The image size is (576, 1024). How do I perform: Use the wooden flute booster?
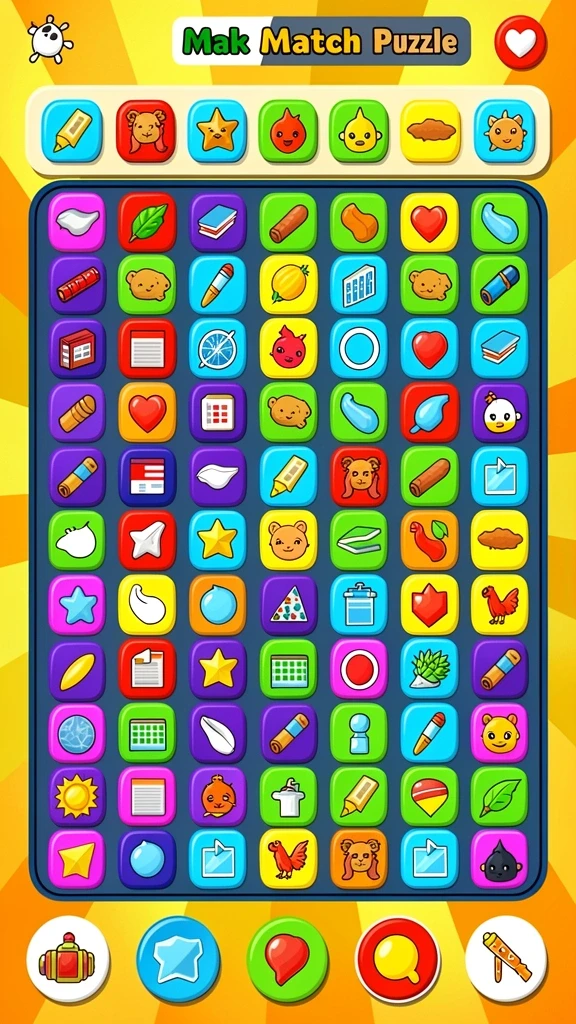pos(506,958)
